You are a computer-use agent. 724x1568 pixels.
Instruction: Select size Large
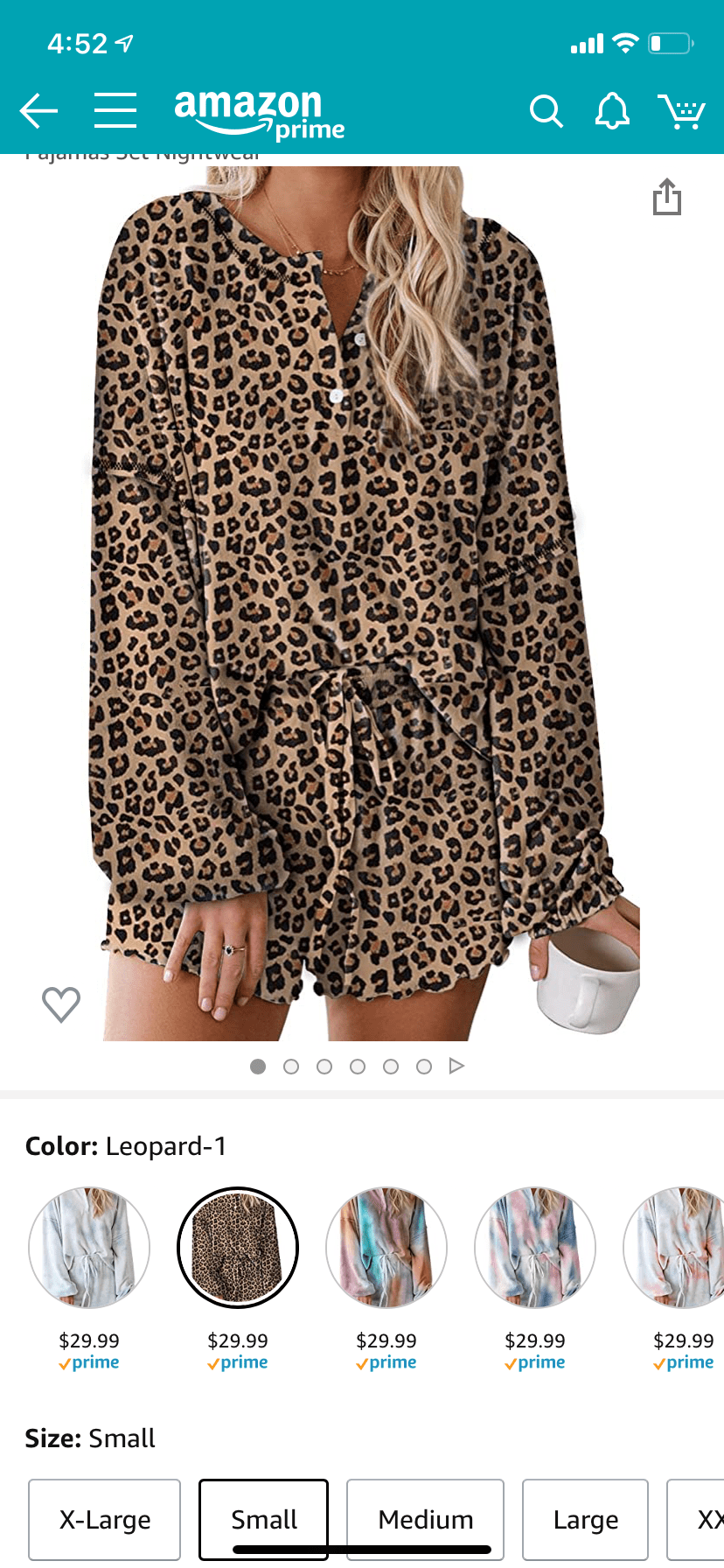click(586, 1519)
